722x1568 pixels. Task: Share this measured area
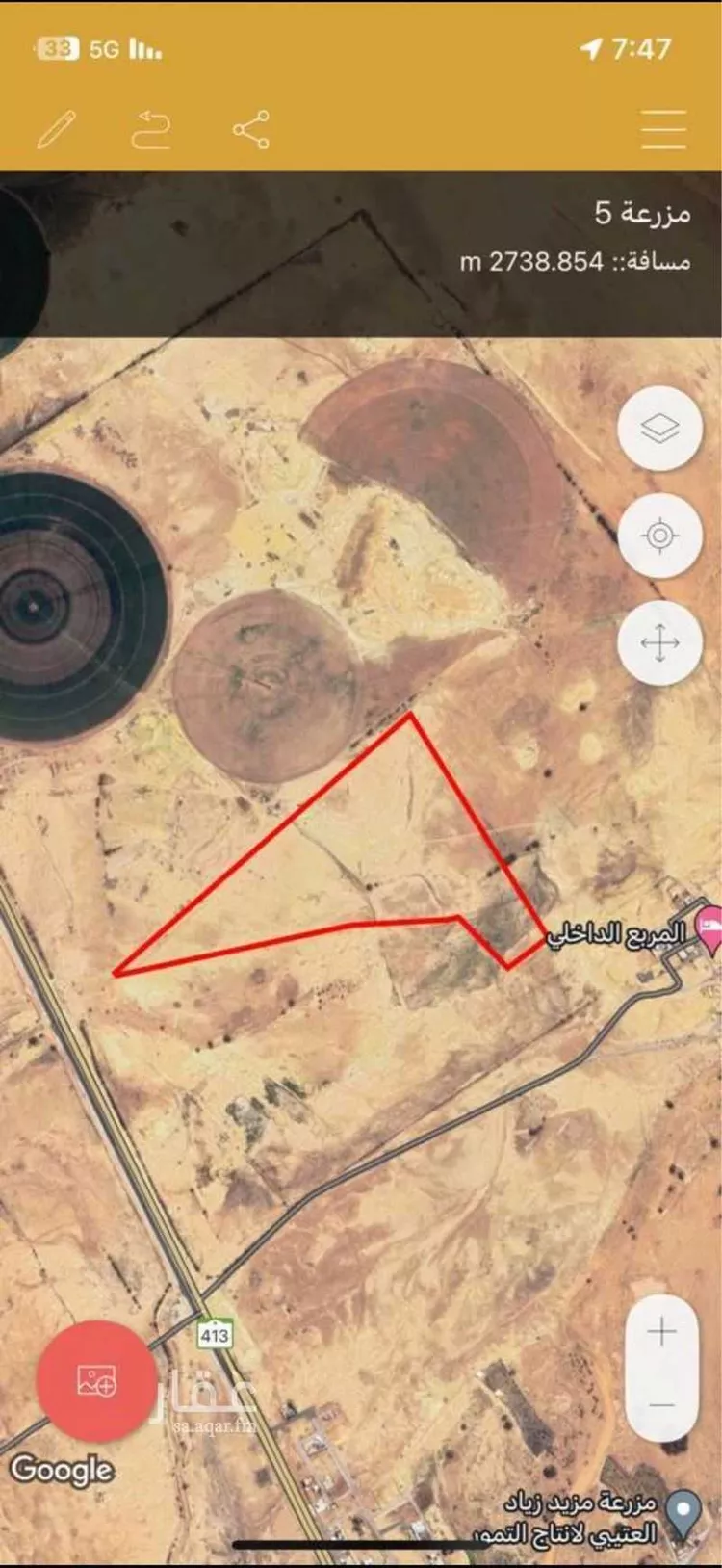pos(250,129)
